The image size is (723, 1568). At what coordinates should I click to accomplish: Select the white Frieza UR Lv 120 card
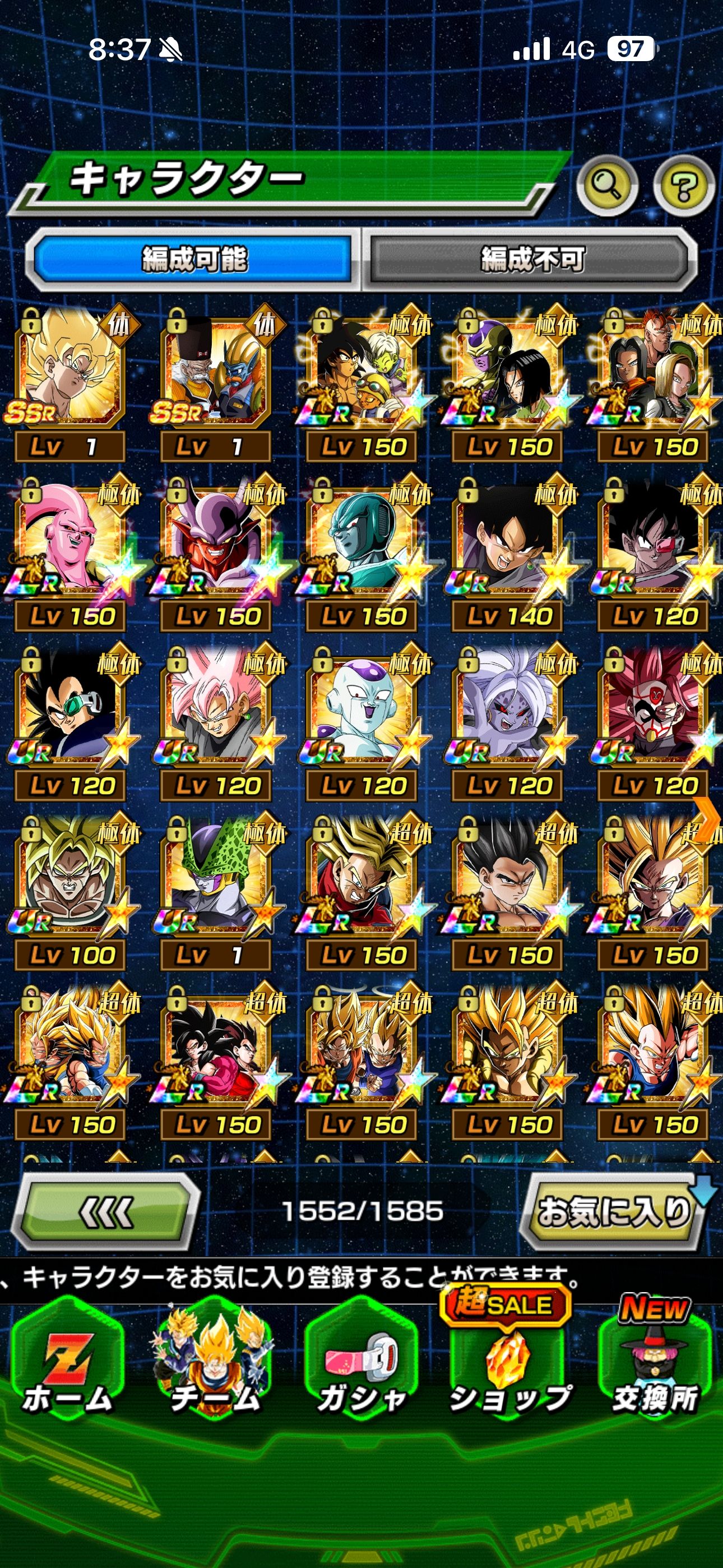pyautogui.click(x=363, y=711)
